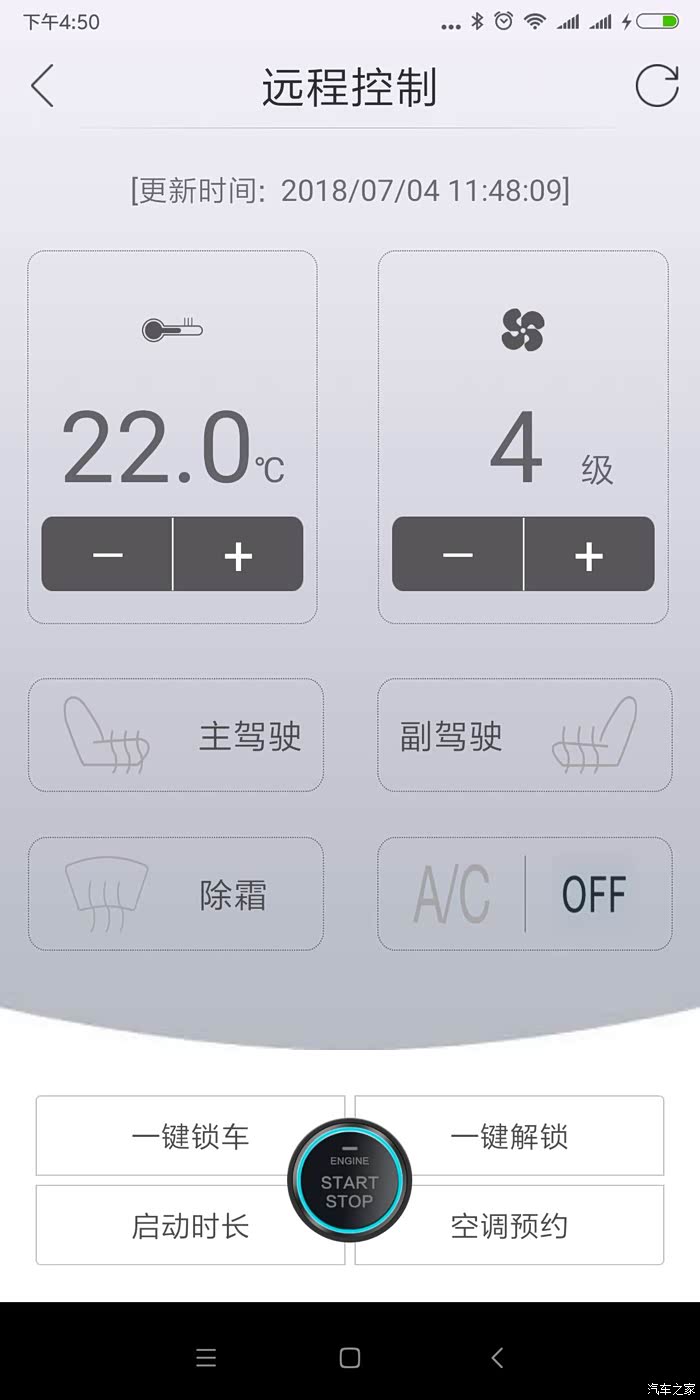Viewport: 700px width, 1400px height.
Task: Go back from the 远程控制 screen
Action: [42, 87]
